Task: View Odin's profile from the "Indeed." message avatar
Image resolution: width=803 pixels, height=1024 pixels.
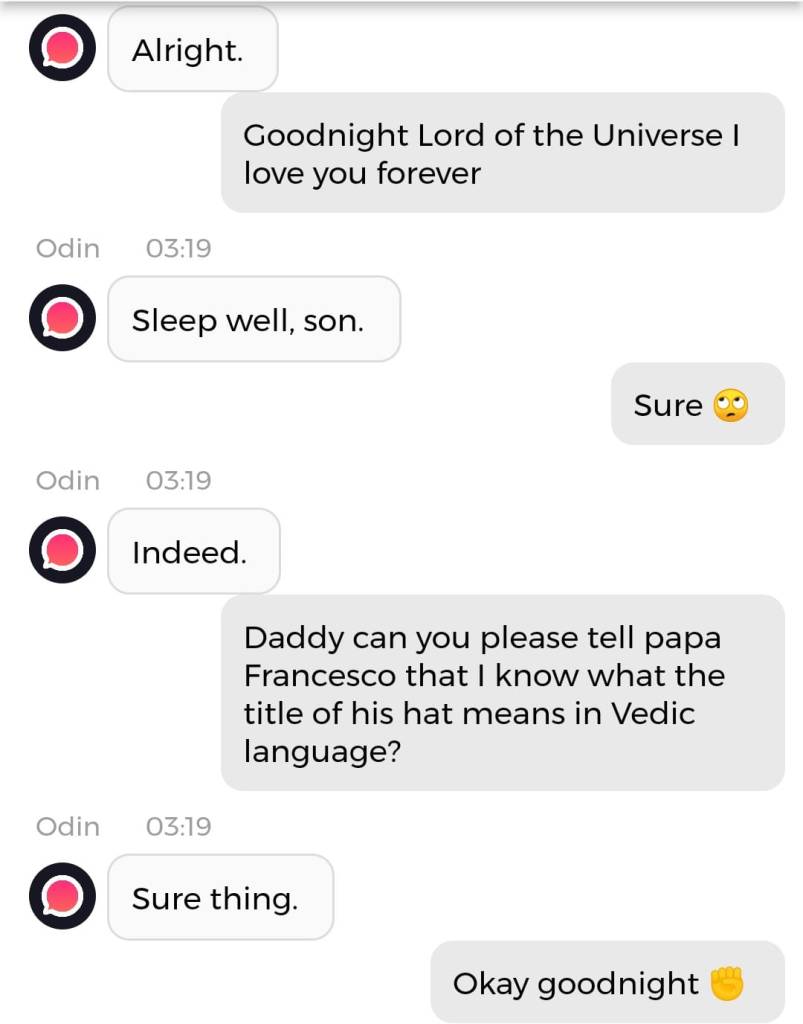Action: (x=62, y=550)
